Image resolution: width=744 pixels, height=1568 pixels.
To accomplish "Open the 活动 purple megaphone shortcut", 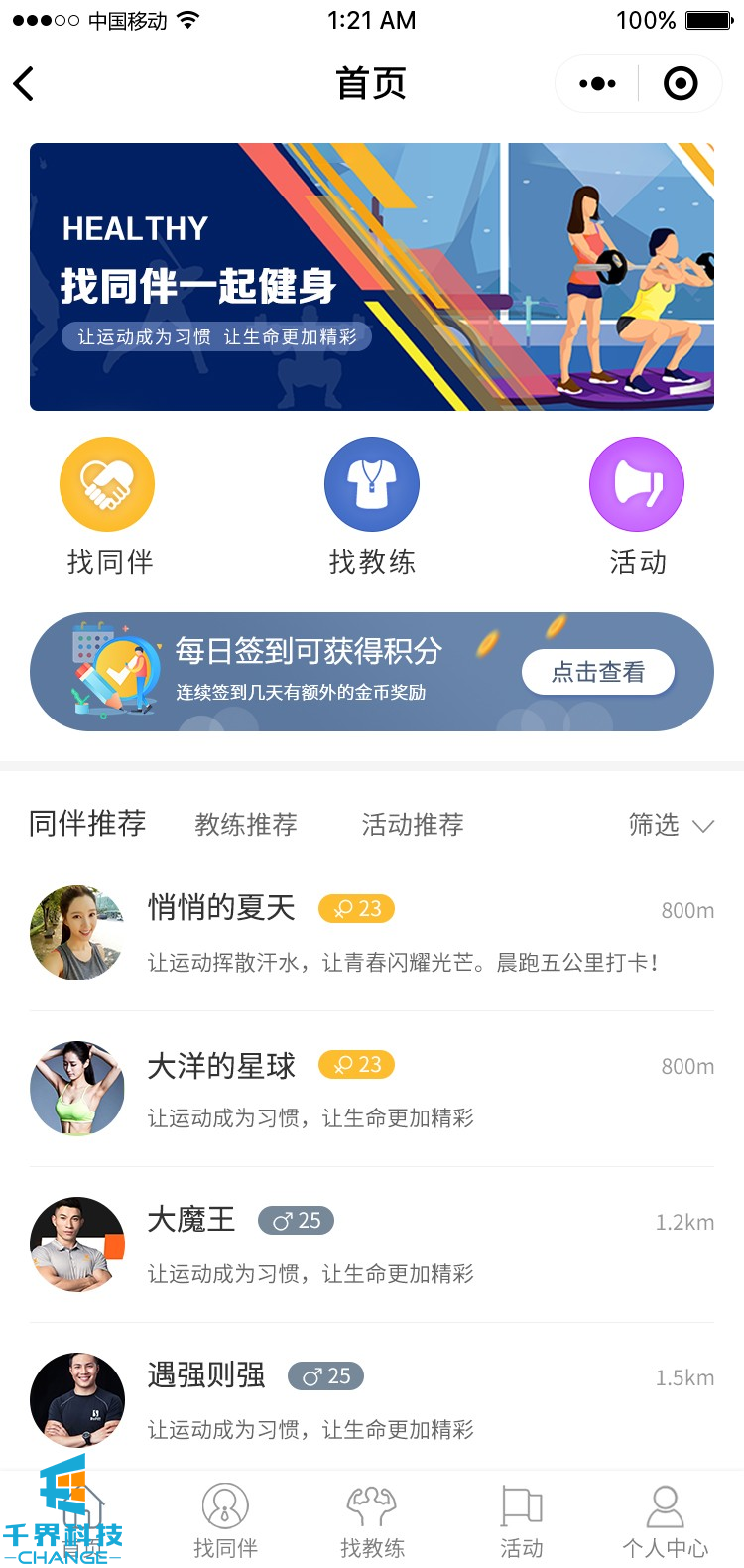I will 637,485.
